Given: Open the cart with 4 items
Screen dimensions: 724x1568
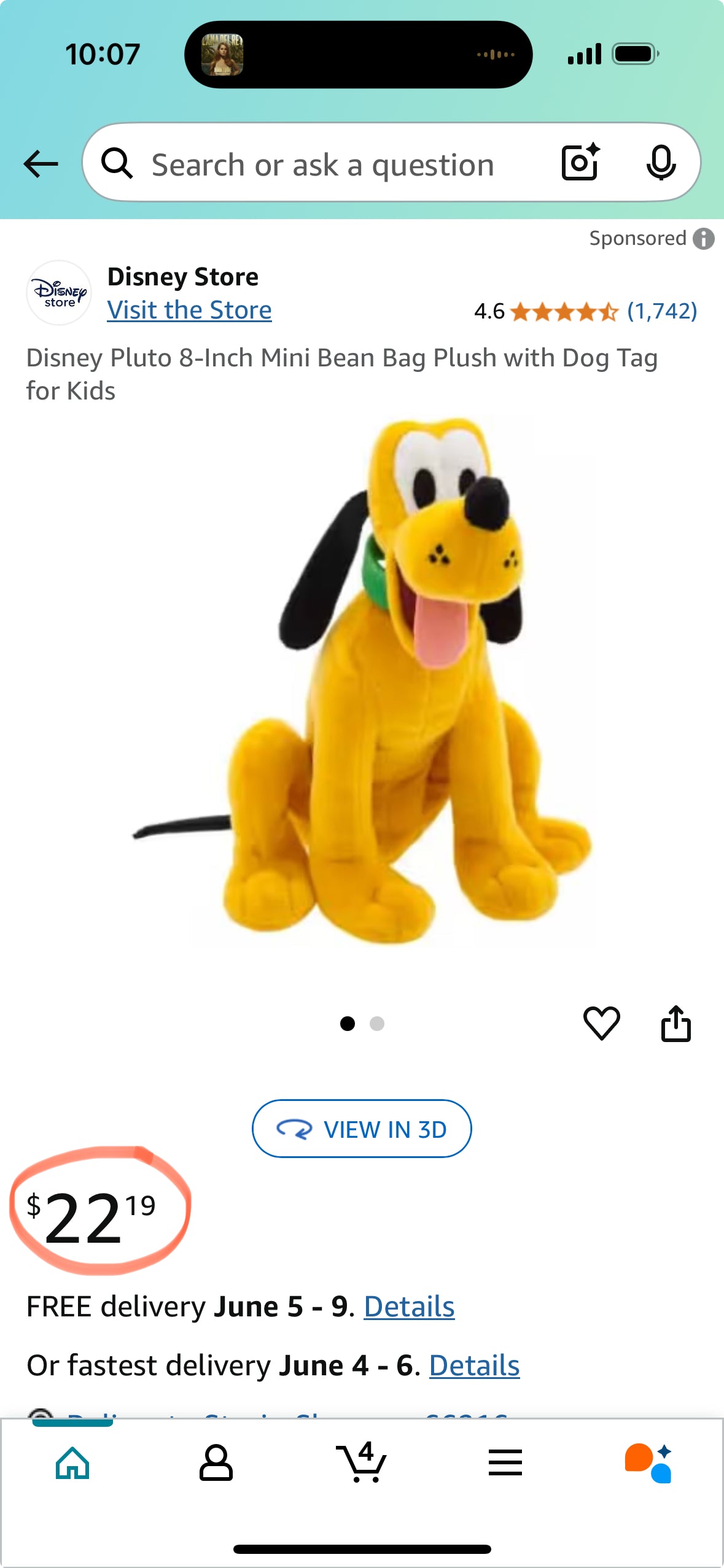Looking at the screenshot, I should tap(361, 1463).
